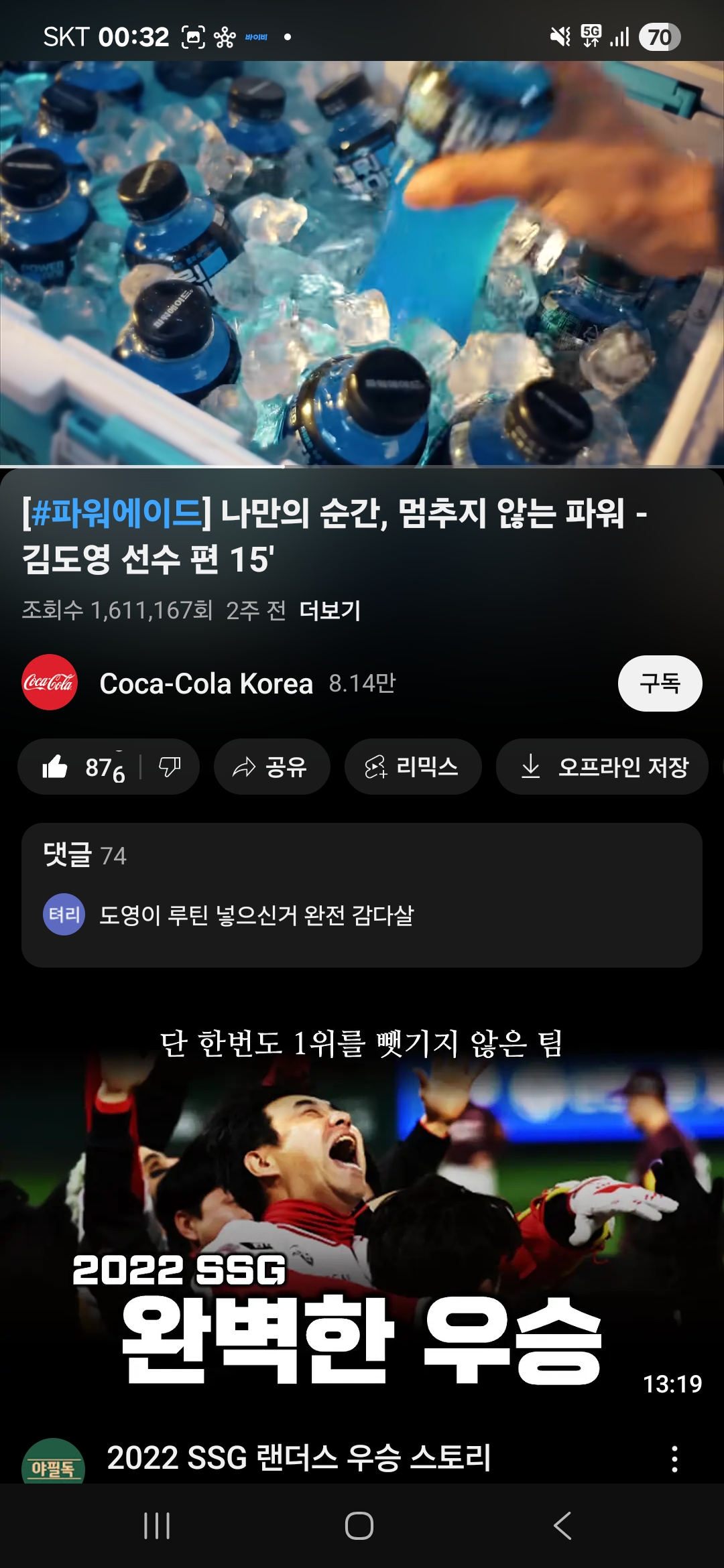Screen dimensions: 724x1568
Task: Save video offline with 오프라인 저장
Action: click(602, 767)
